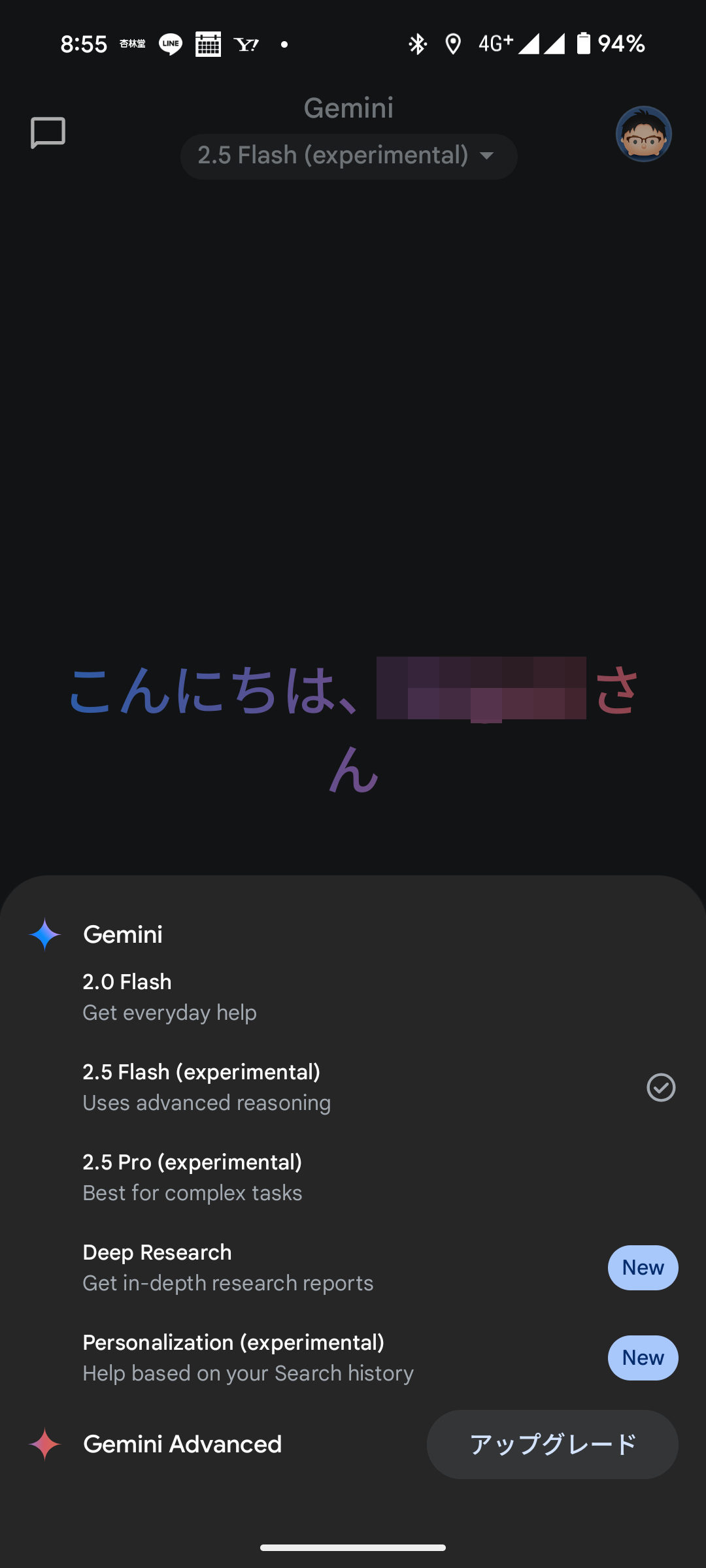Open the profile avatar menu

[x=643, y=134]
